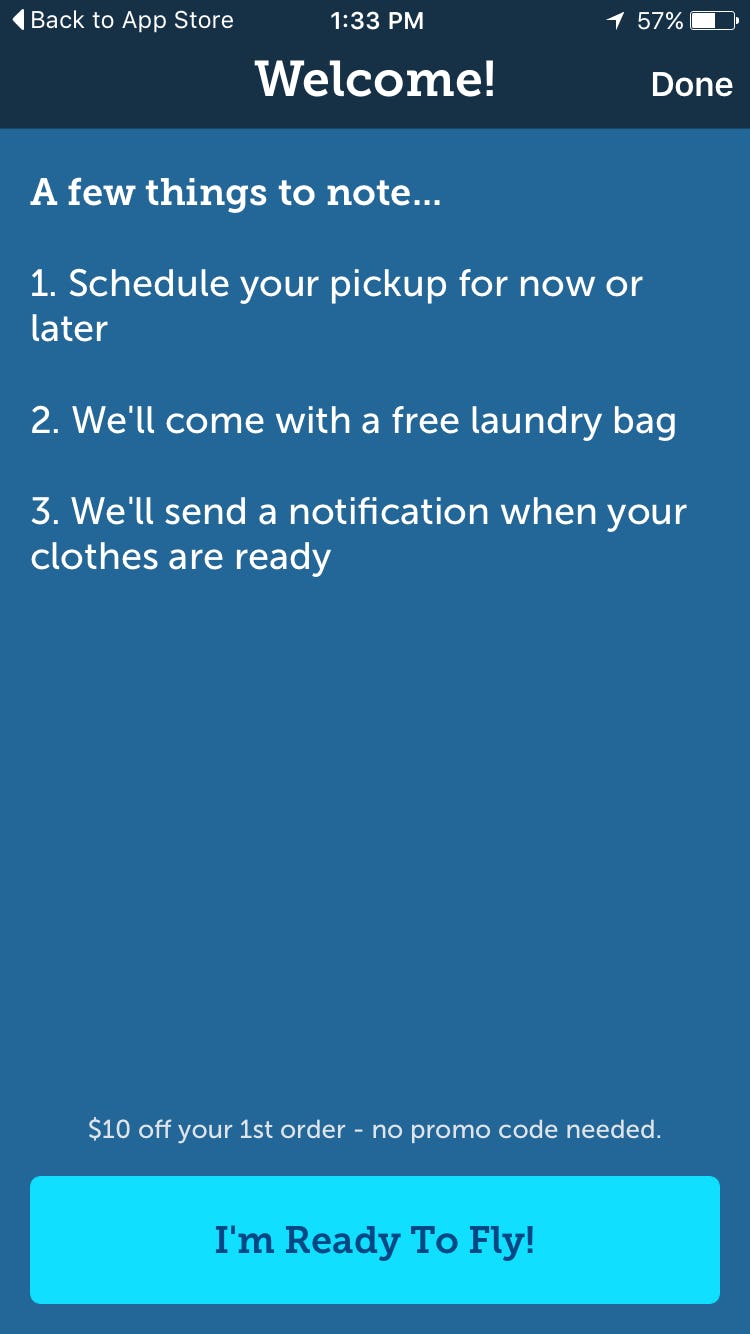Select note 1 about scheduling your pickup
The height and width of the screenshot is (1334, 750).
[x=337, y=305]
